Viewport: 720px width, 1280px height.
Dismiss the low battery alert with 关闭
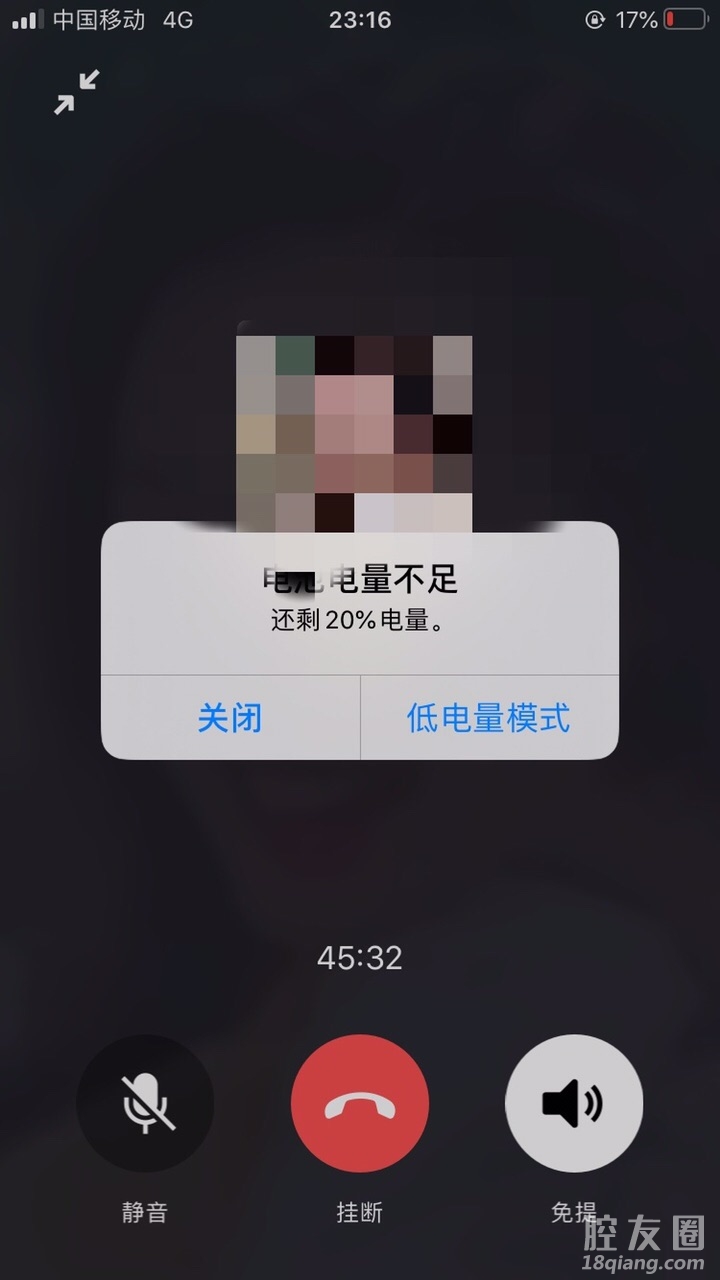pyautogui.click(x=230, y=718)
